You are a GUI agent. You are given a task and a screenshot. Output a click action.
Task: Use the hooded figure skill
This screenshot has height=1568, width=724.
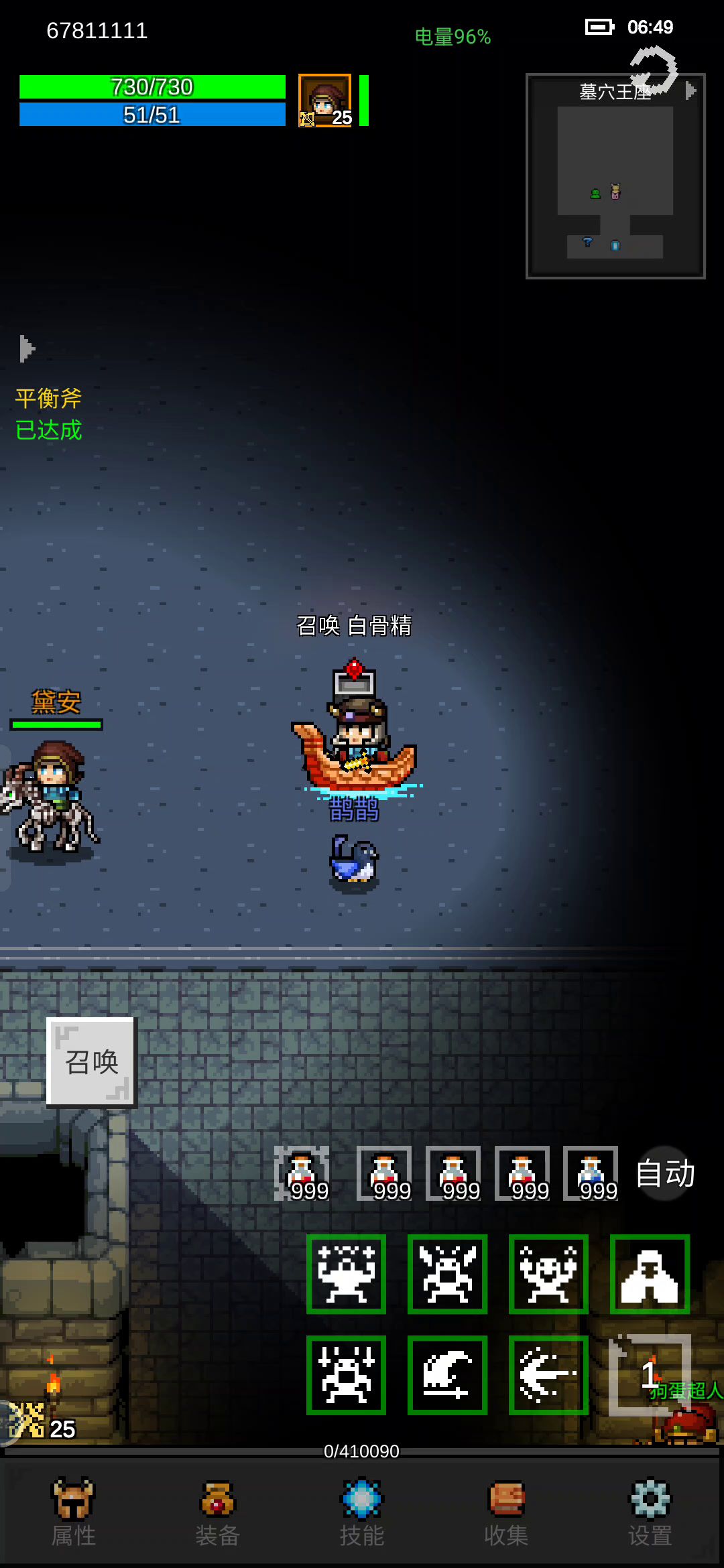pos(650,1274)
